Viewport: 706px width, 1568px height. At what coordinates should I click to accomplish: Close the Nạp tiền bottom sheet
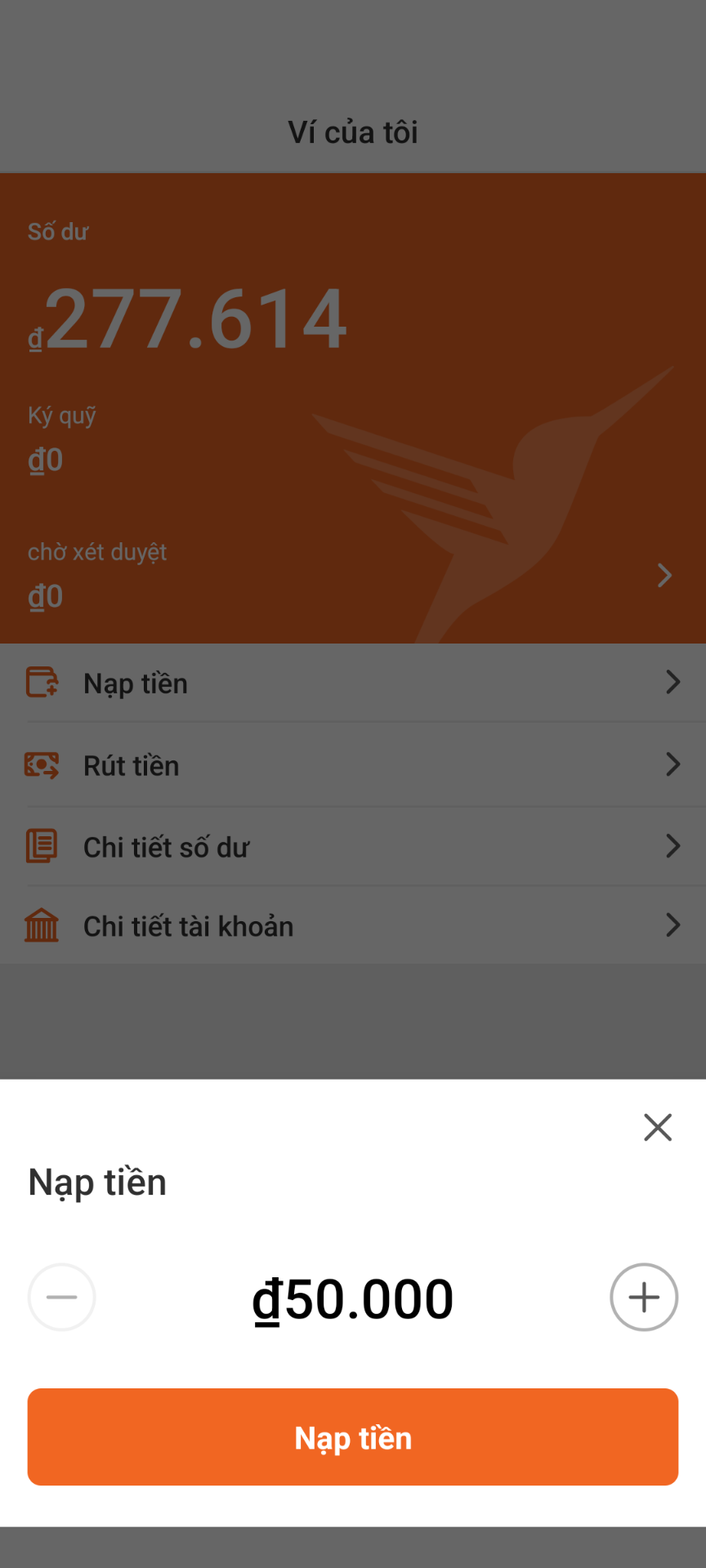[x=657, y=1127]
